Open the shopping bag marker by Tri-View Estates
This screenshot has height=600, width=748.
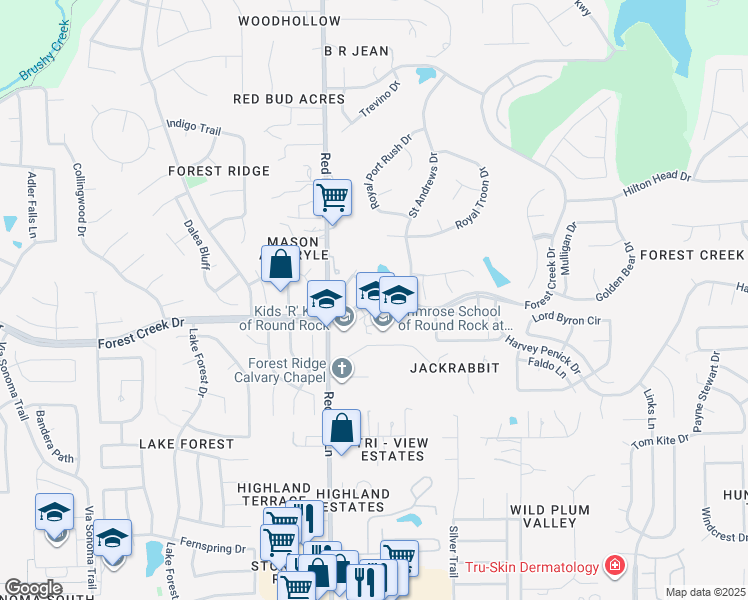pos(342,428)
